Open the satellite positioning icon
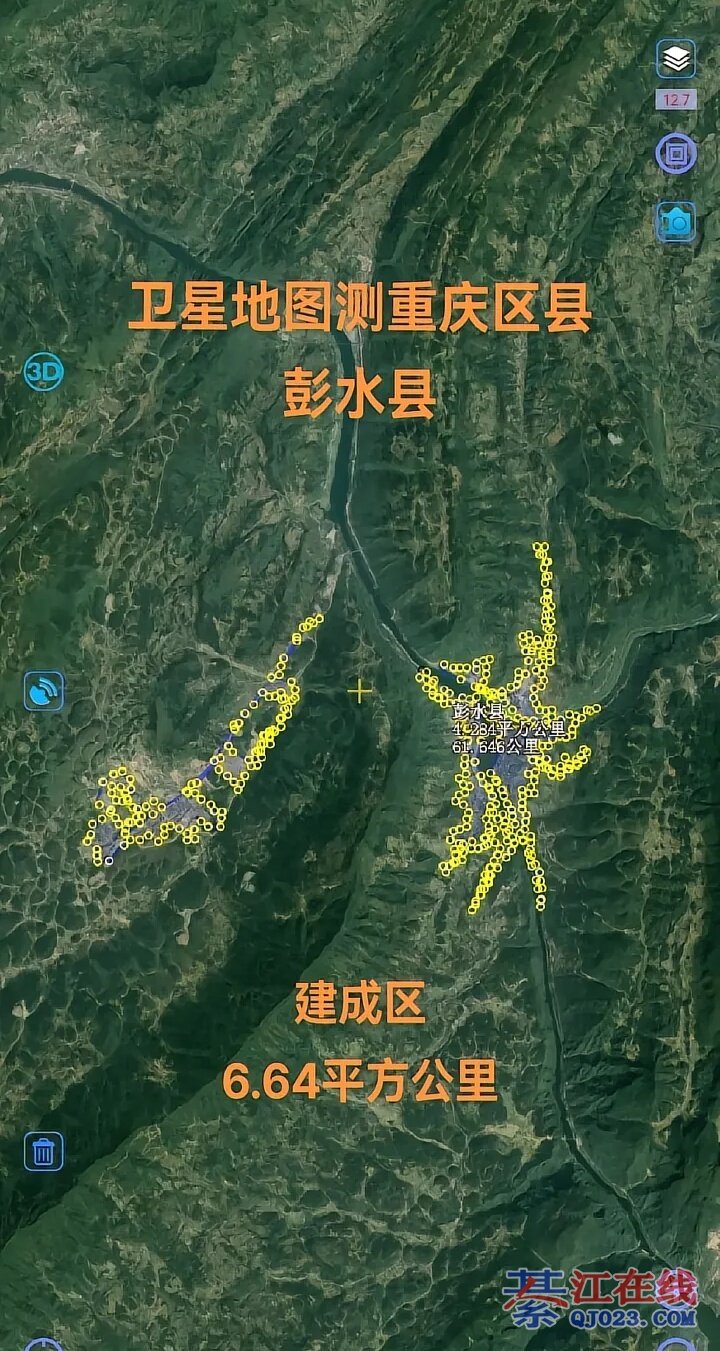This screenshot has width=720, height=1351. (44, 691)
